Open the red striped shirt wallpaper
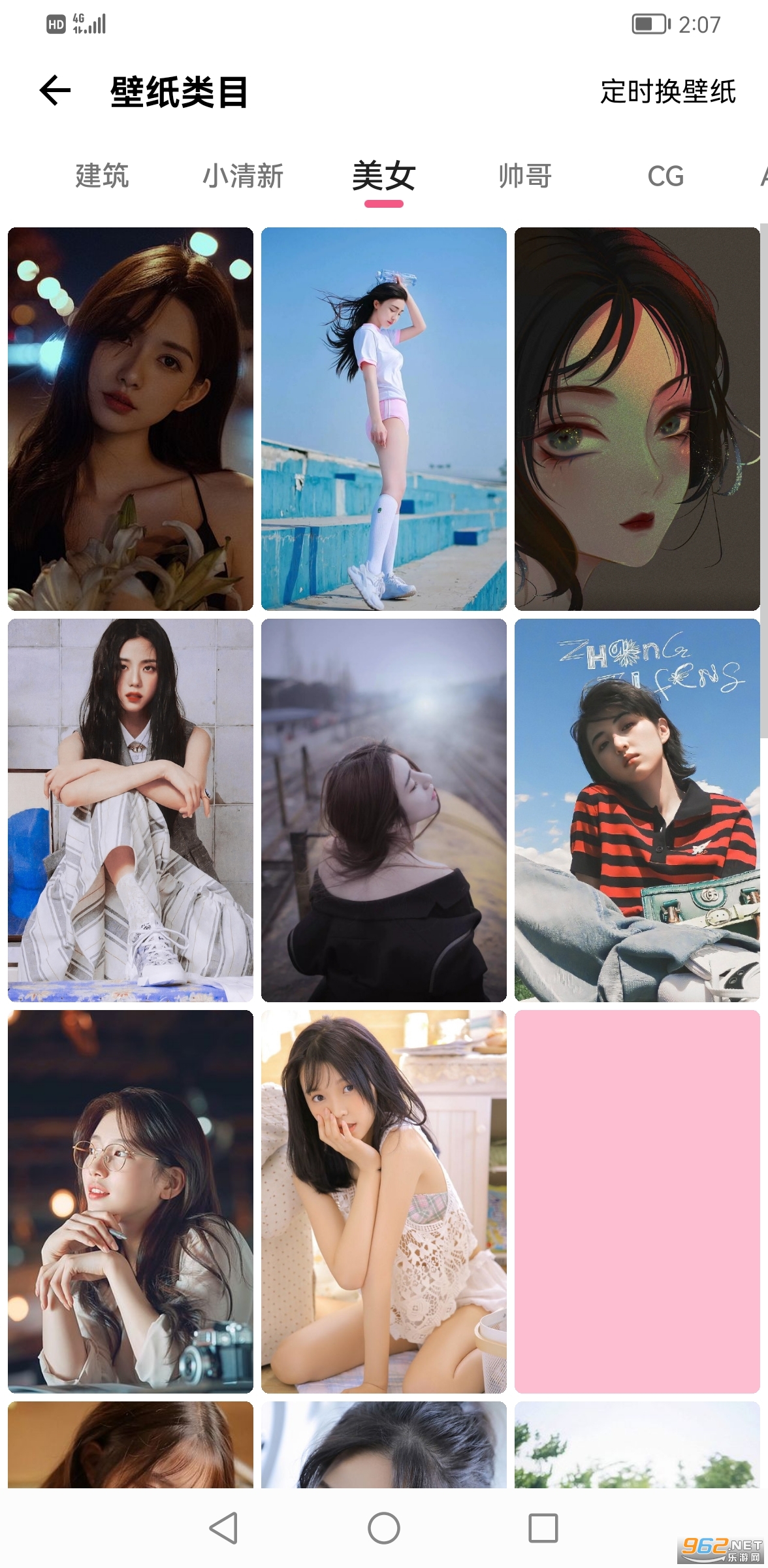The width and height of the screenshot is (768, 1568). point(637,810)
